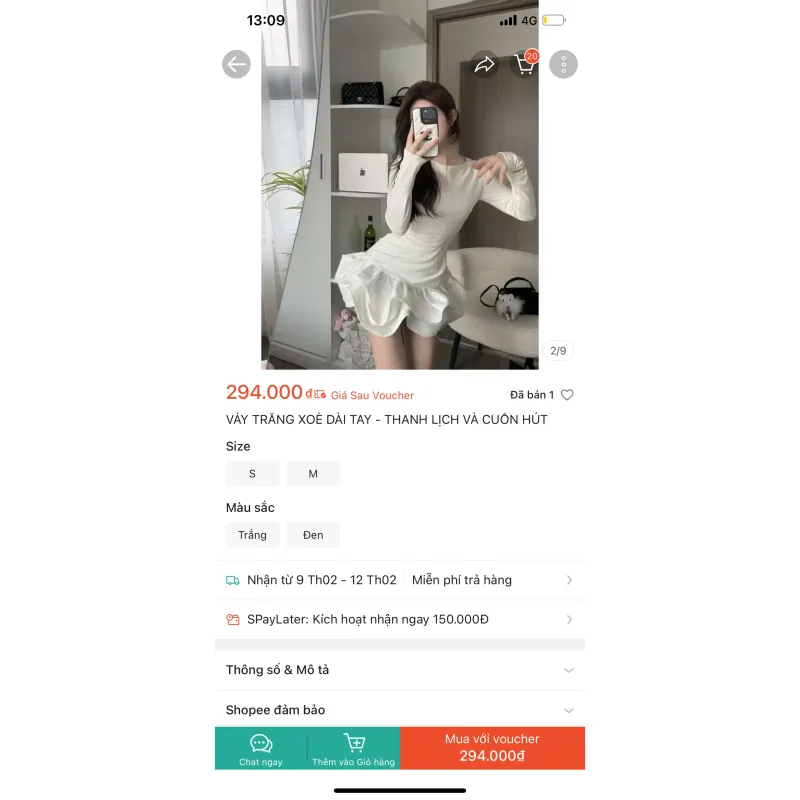Screen dimensions: 800x800
Task: Open the three-dot overflow menu
Action: click(563, 65)
